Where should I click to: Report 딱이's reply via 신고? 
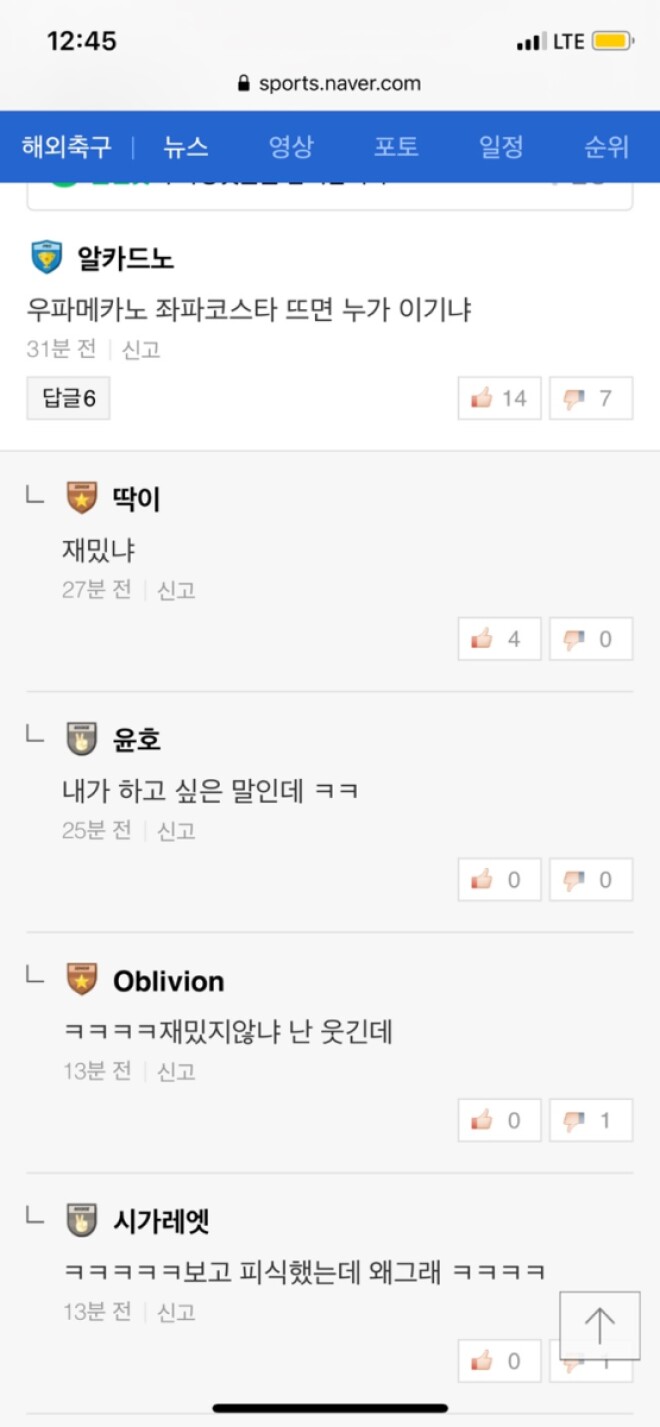click(x=176, y=590)
